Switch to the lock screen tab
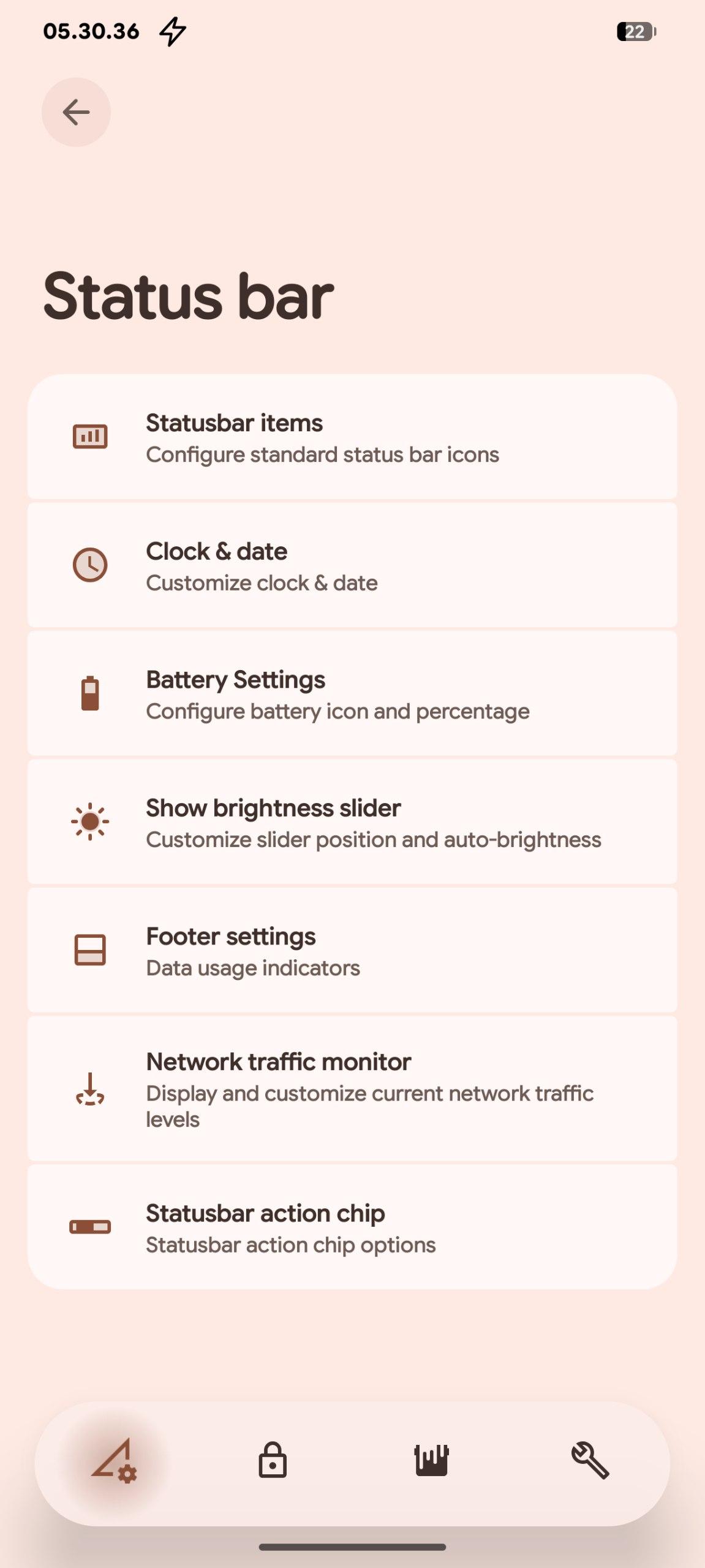The width and height of the screenshot is (705, 1568). (x=273, y=1460)
